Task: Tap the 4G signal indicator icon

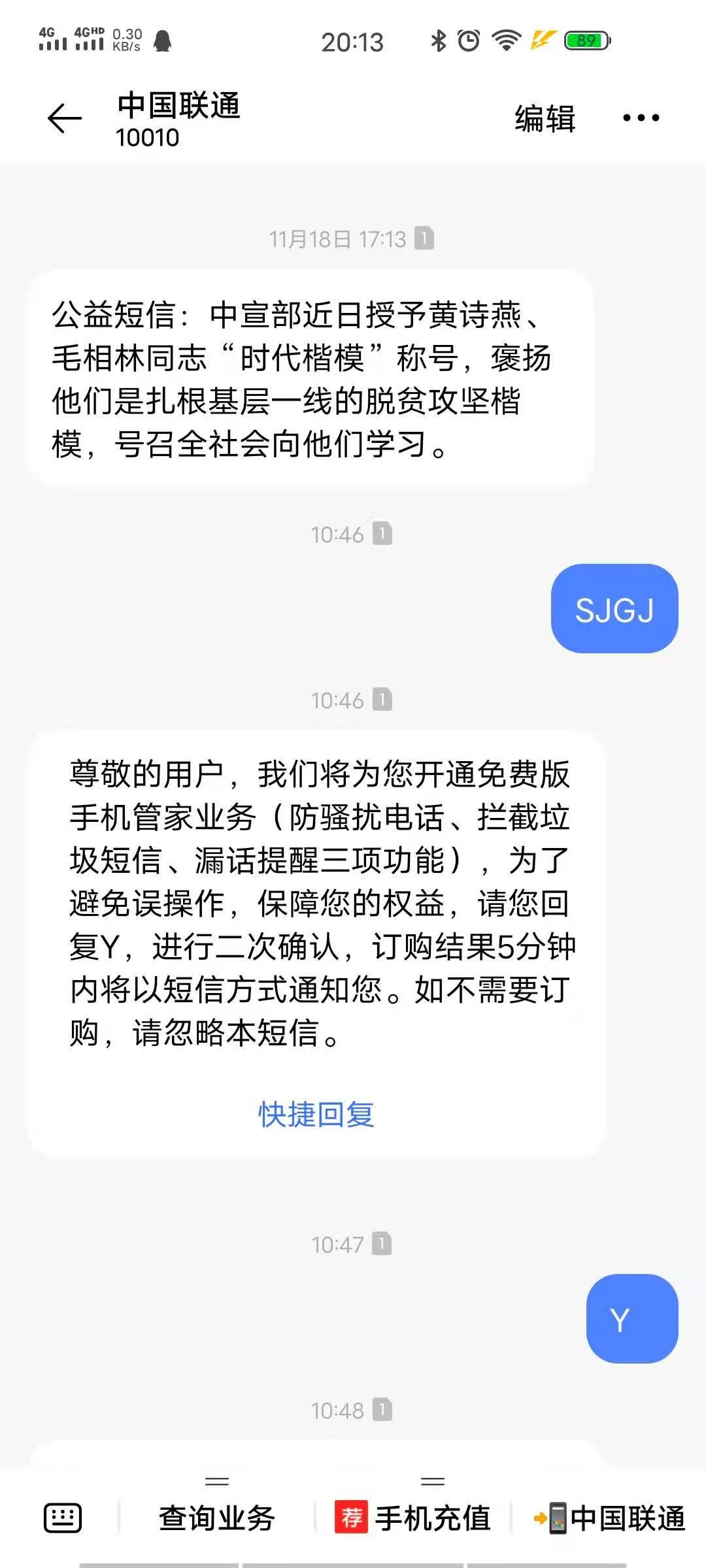Action: [52, 39]
